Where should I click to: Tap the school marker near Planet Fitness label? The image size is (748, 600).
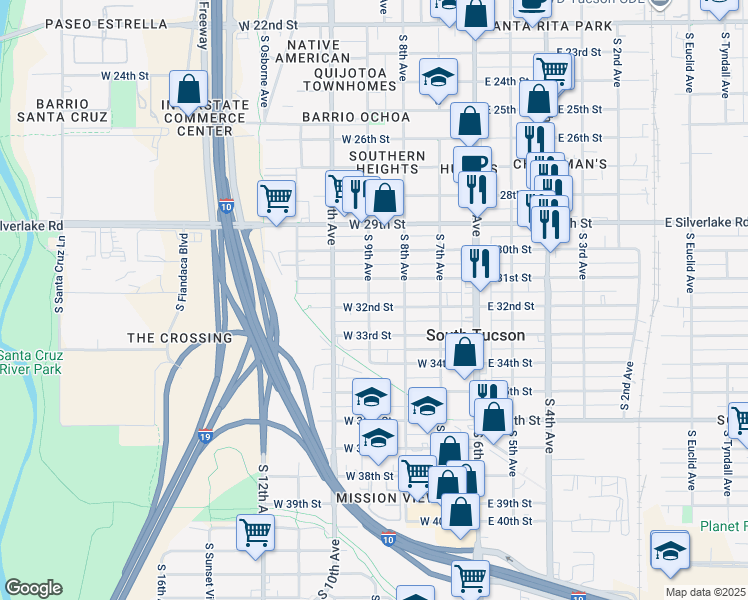(x=669, y=549)
